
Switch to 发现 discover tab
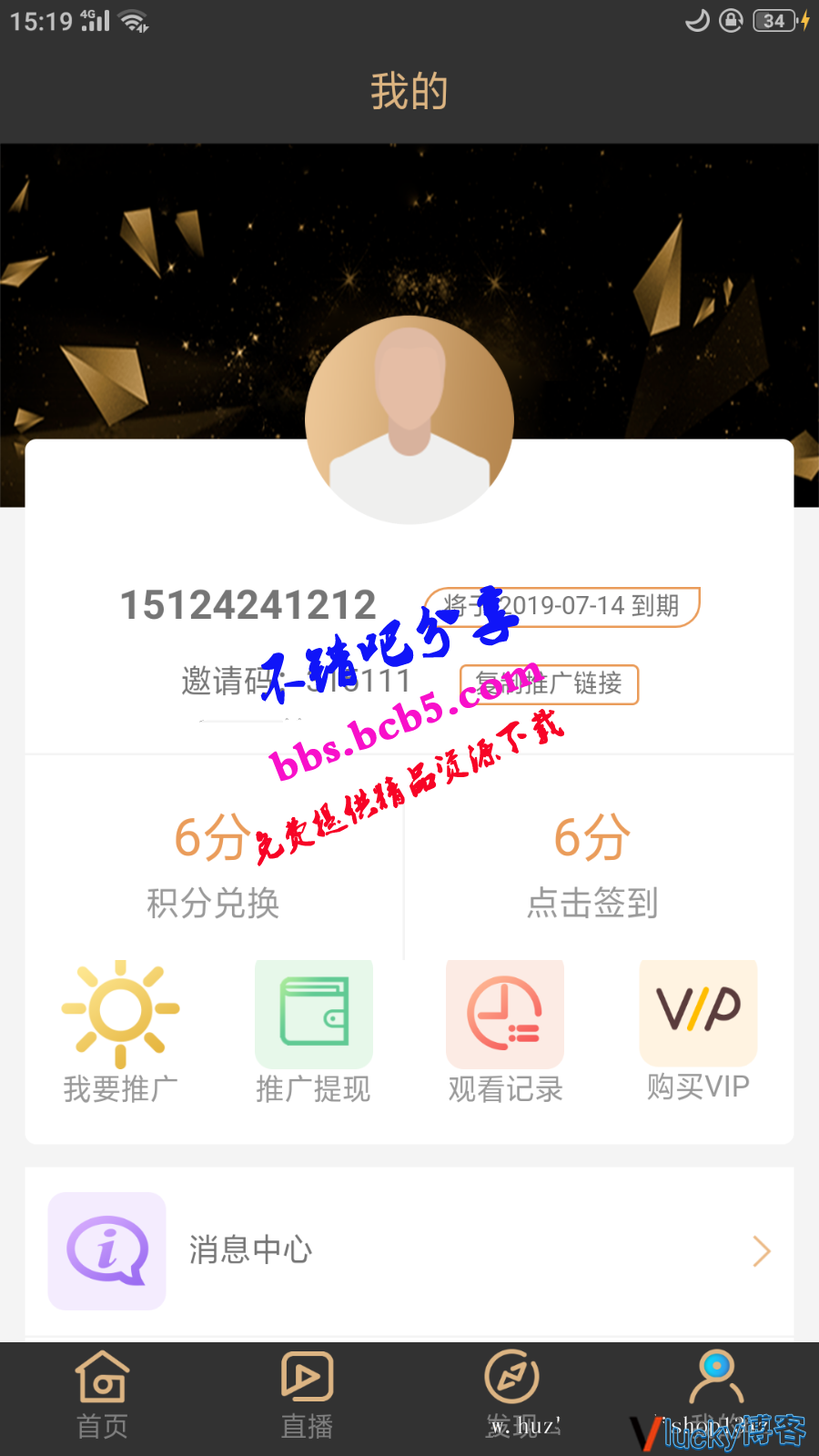[x=512, y=1396]
